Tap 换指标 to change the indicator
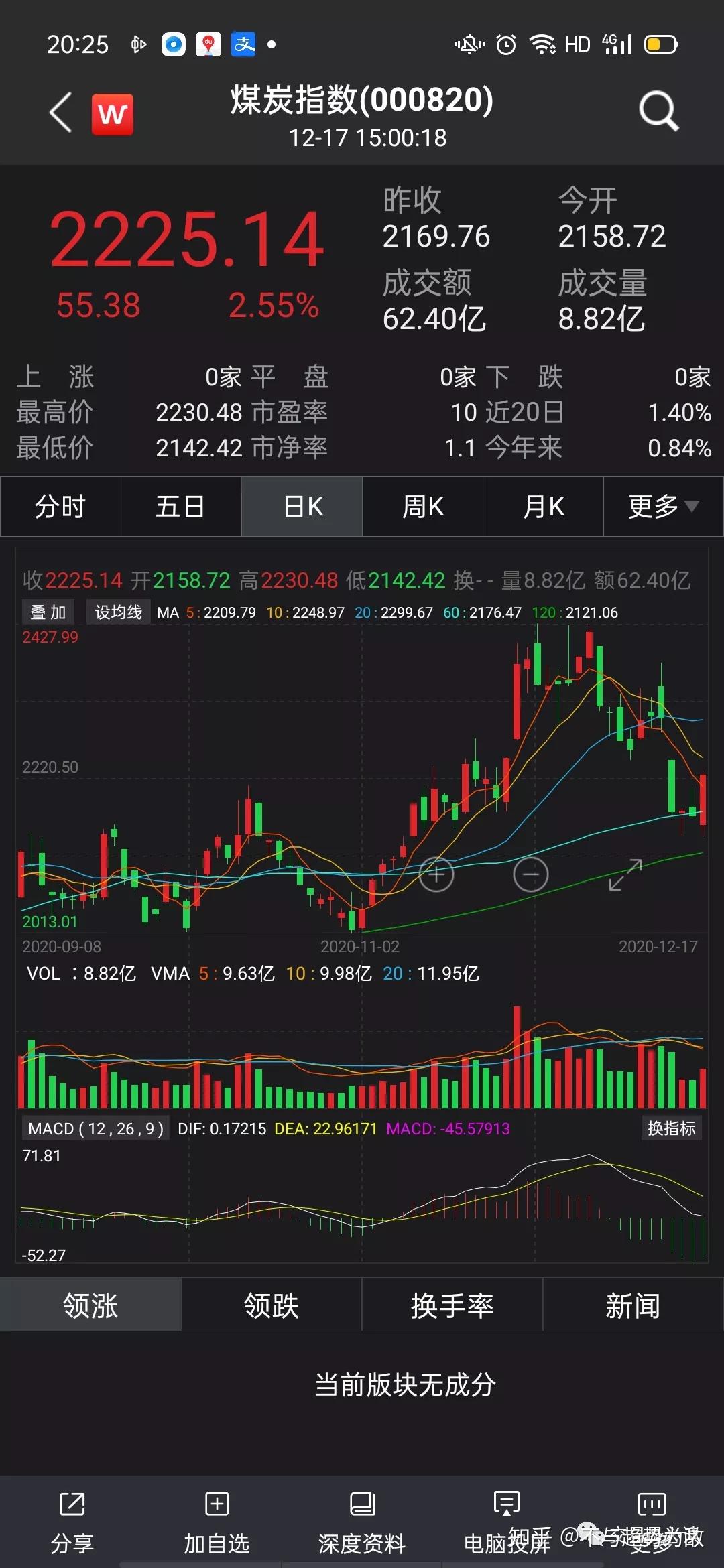Viewport: 724px width, 1568px height. pyautogui.click(x=671, y=1128)
